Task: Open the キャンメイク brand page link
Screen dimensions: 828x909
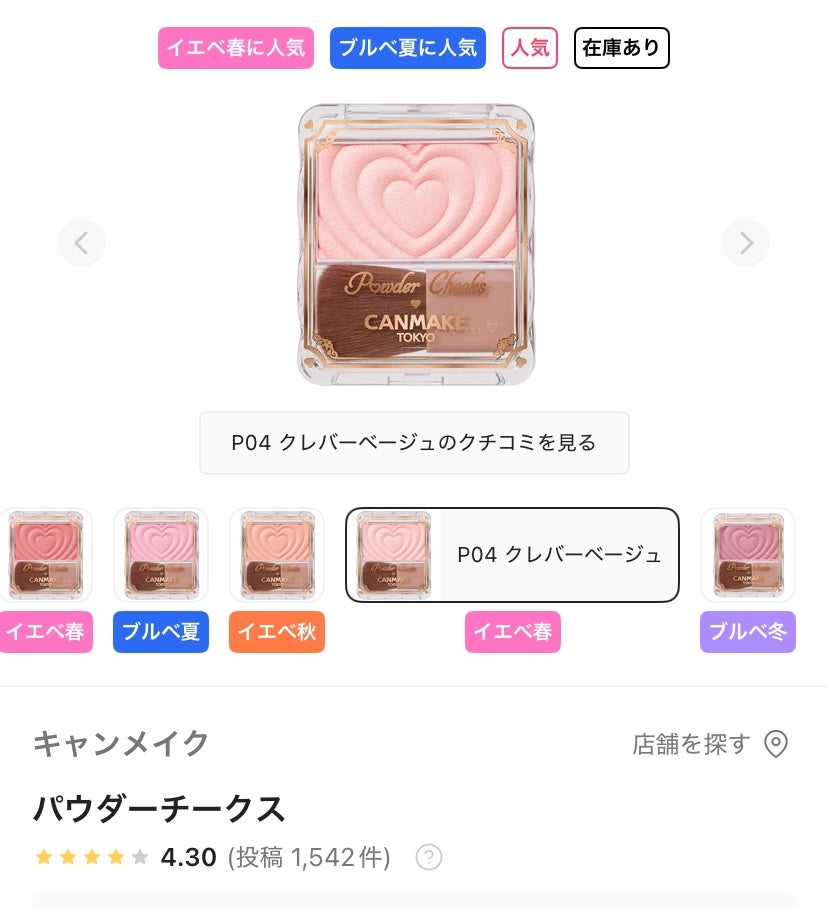Action: (x=120, y=744)
